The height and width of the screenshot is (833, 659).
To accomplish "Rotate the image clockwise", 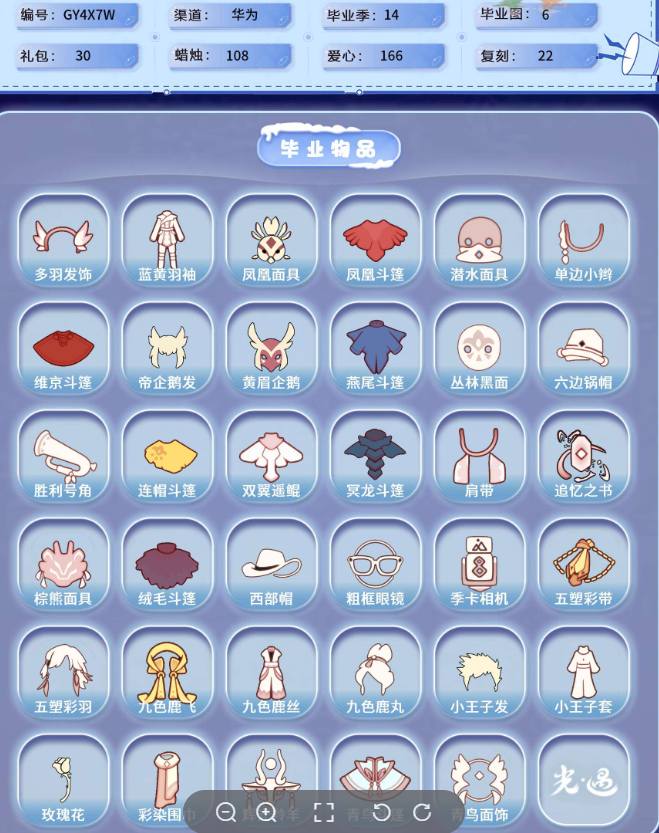I will (x=422, y=812).
